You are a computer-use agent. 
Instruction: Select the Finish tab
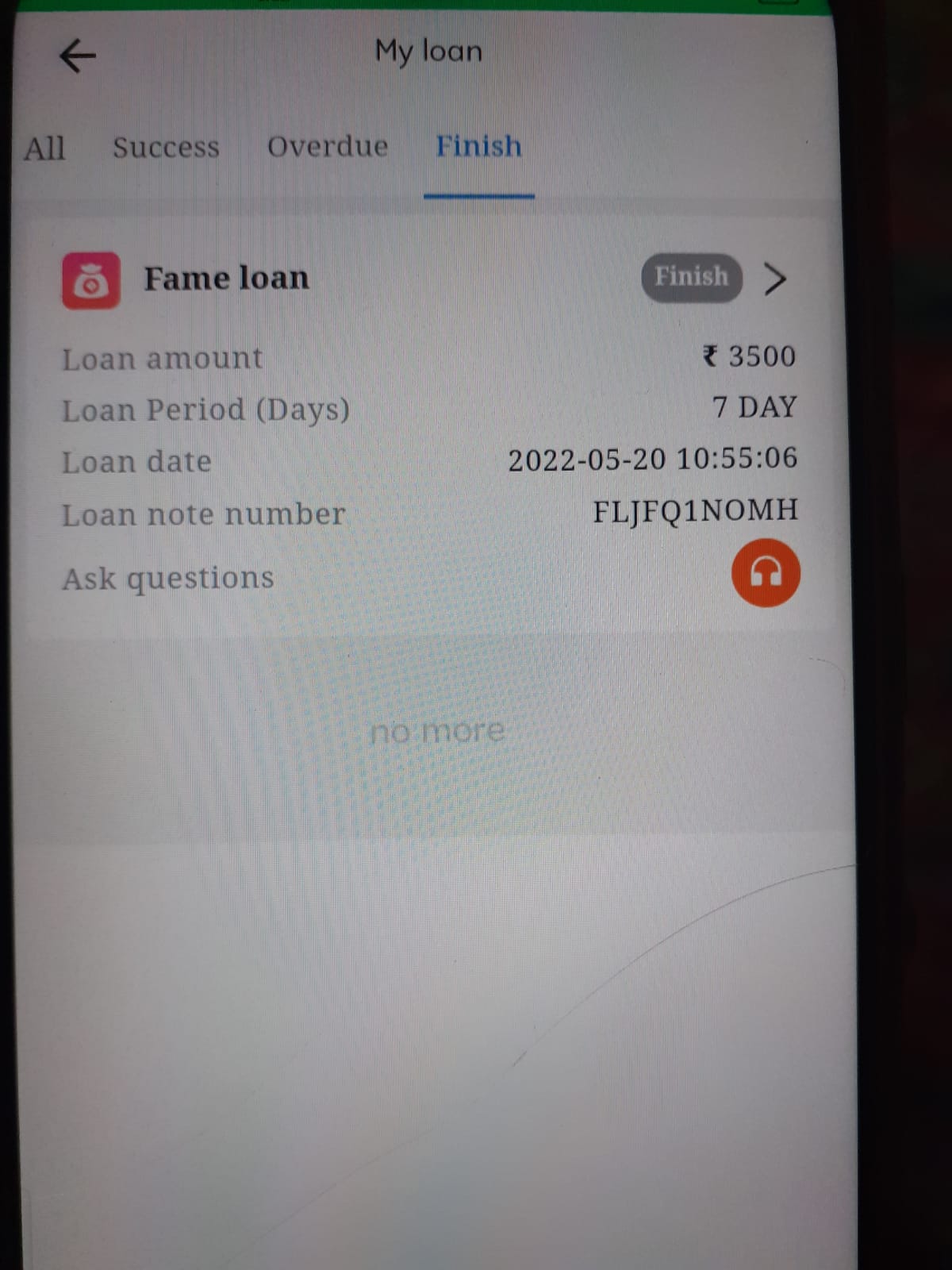pyautogui.click(x=478, y=147)
